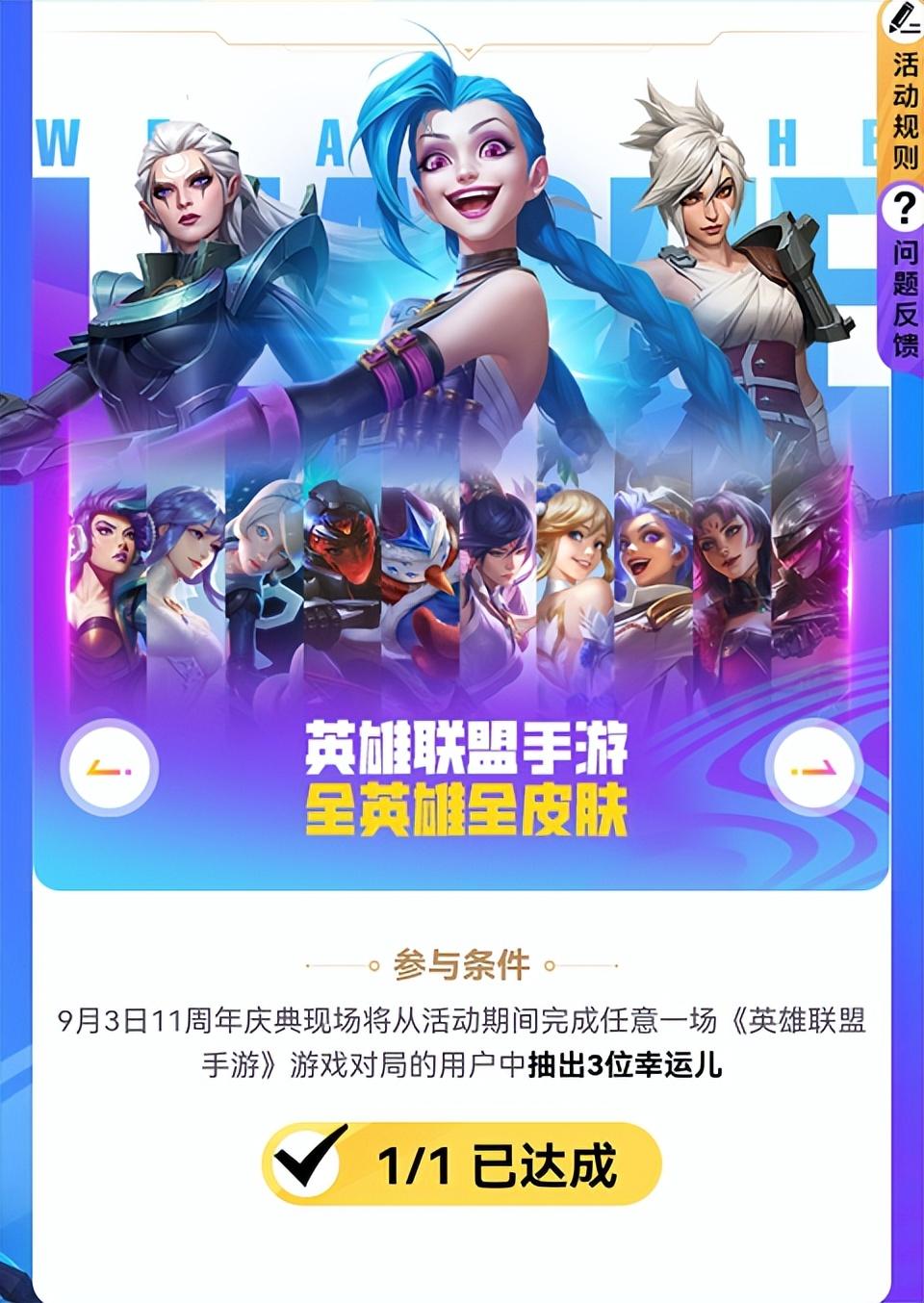Open the 活动规则 side tab
The height and width of the screenshot is (1303, 924).
pos(903,92)
